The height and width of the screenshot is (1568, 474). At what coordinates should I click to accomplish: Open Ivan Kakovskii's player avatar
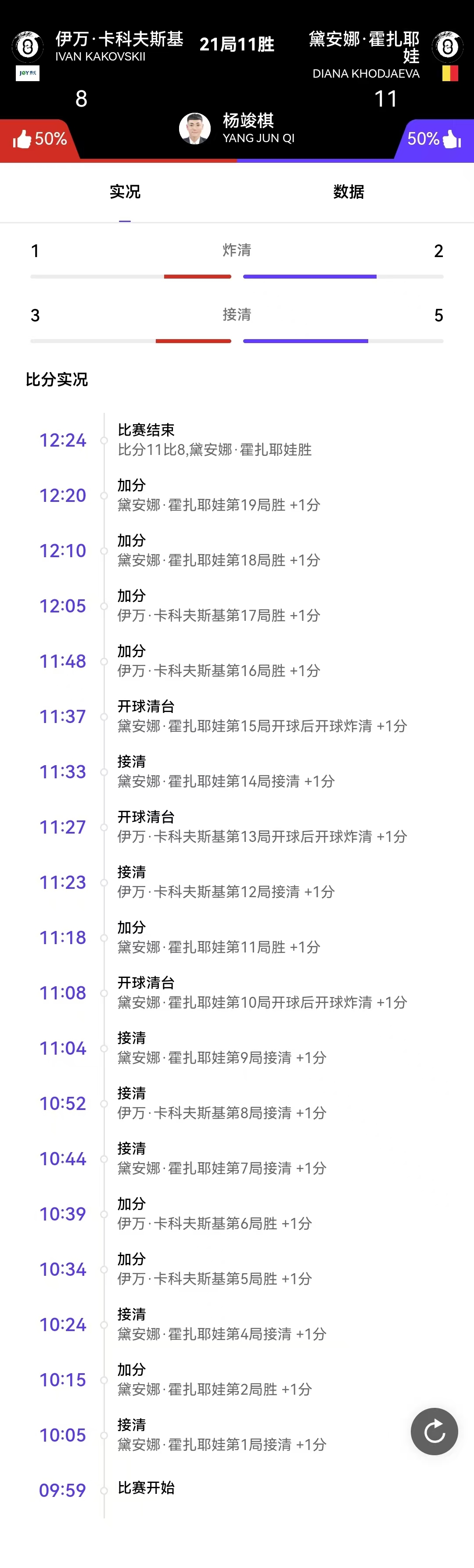pos(27,46)
